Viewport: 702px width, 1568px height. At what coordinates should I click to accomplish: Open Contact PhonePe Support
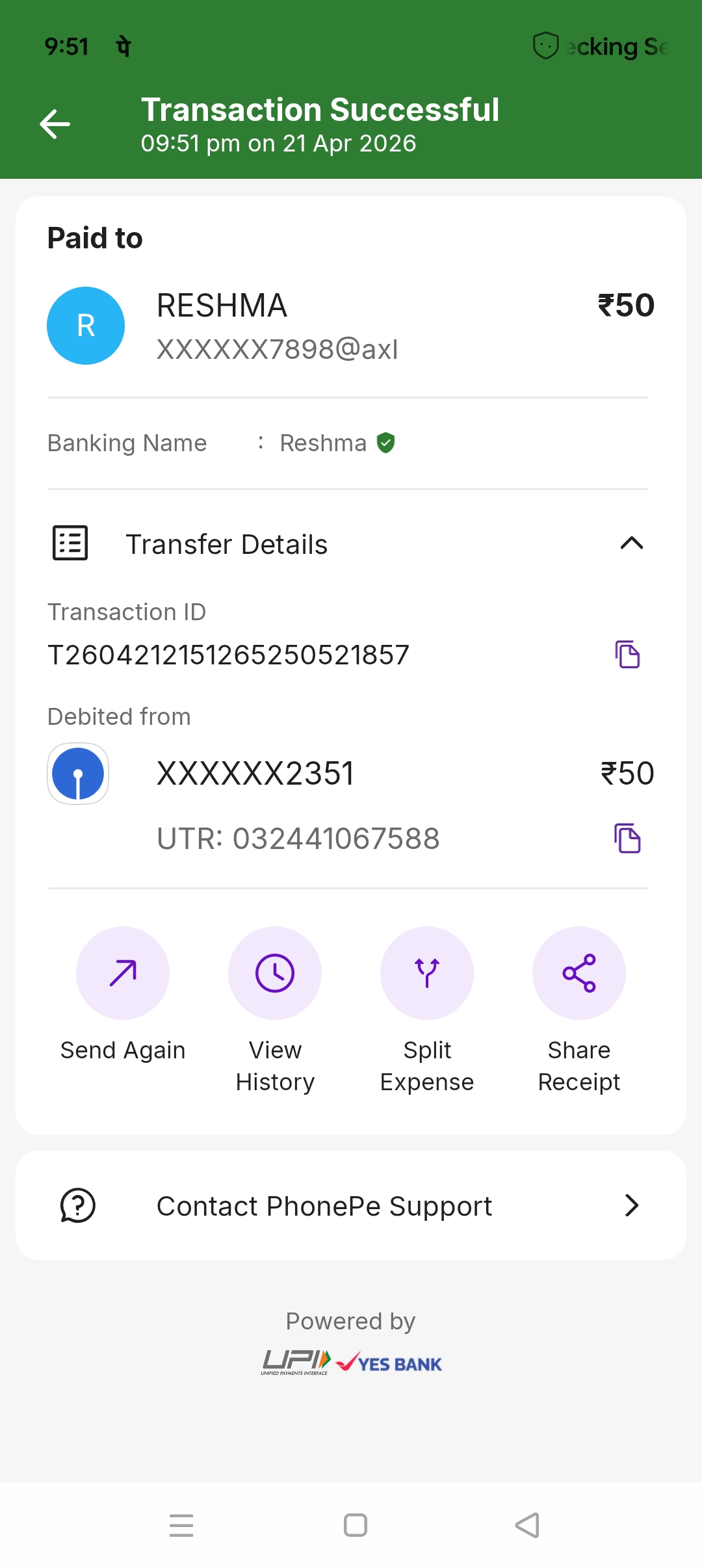351,1206
